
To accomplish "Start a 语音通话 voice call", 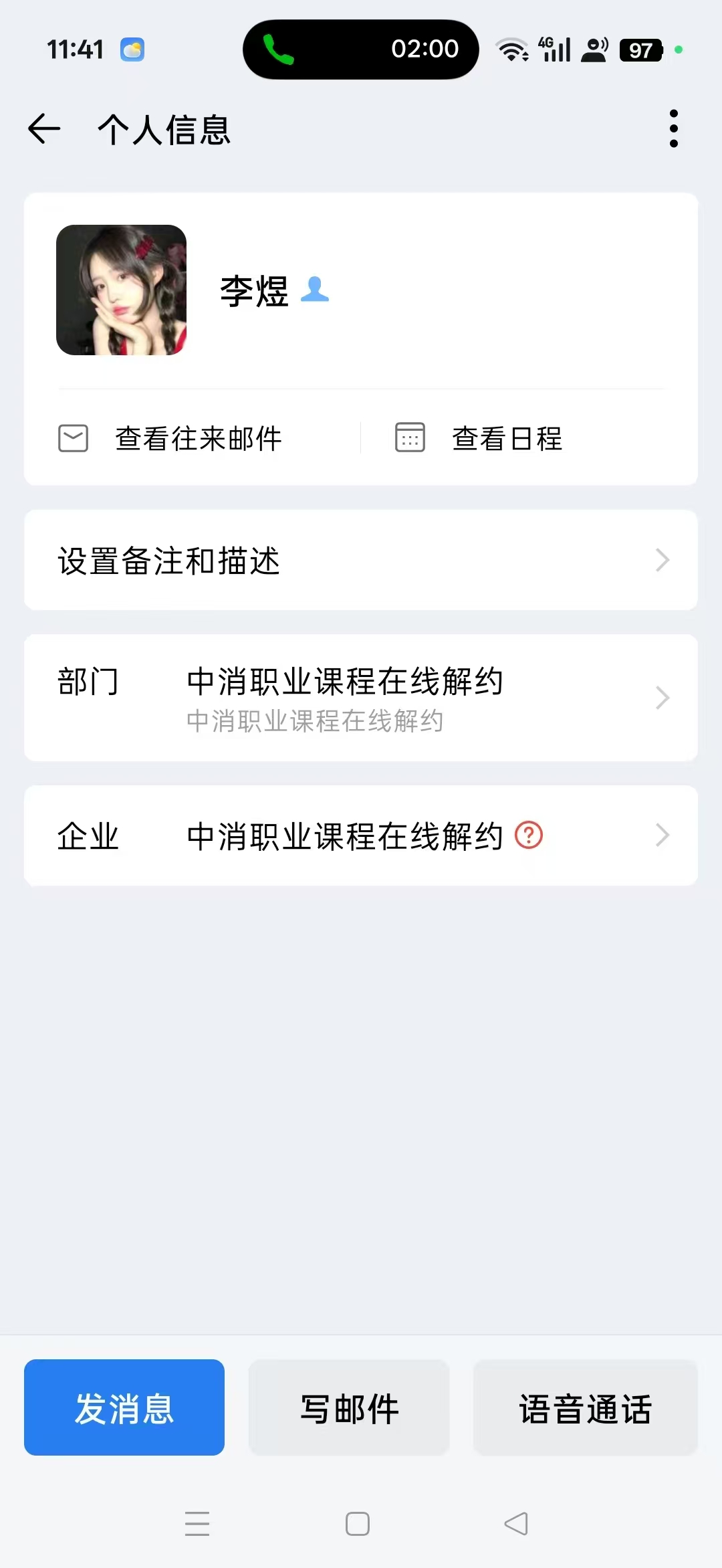I will [586, 1407].
